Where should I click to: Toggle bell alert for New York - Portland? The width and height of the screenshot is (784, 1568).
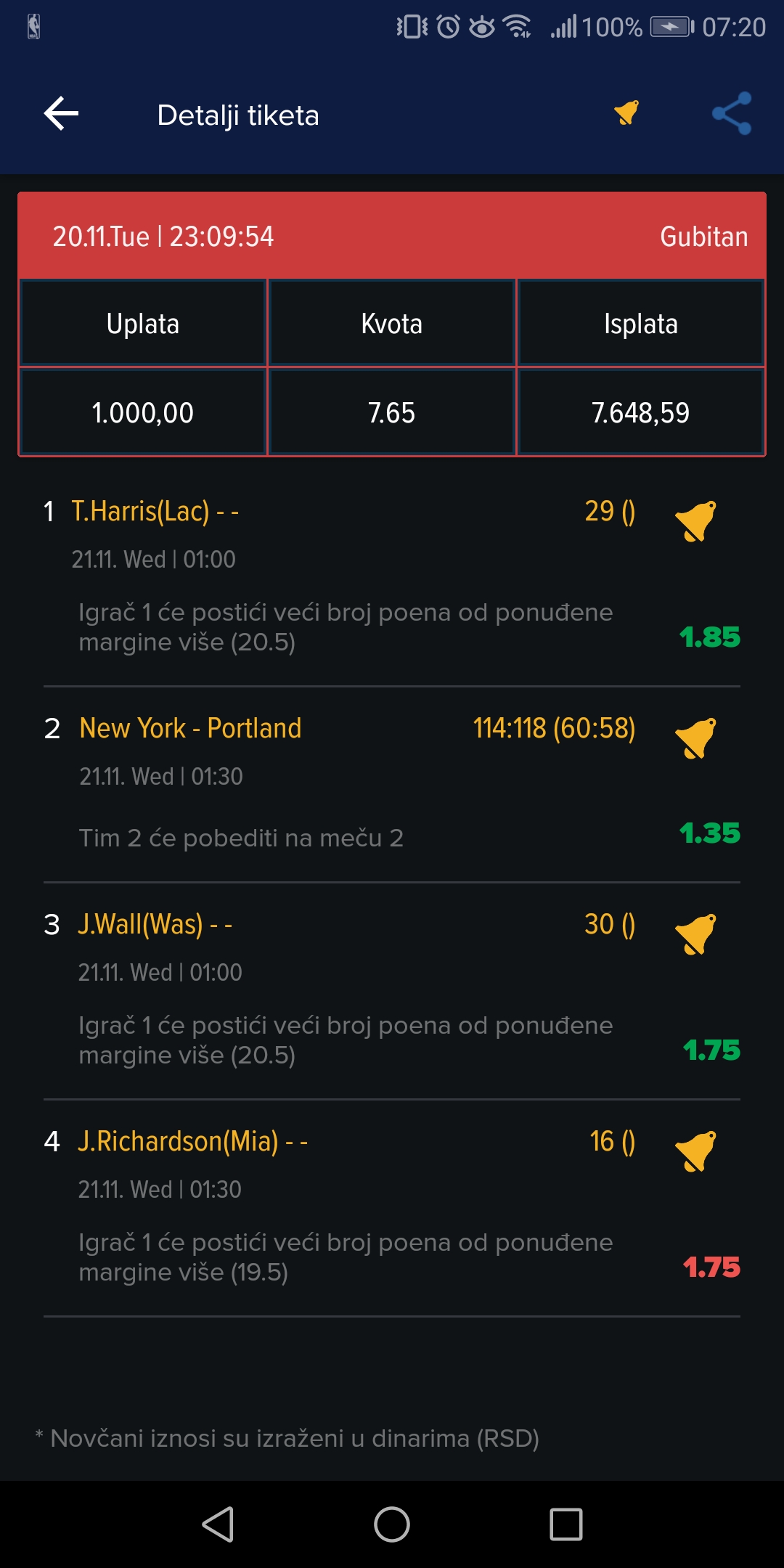point(695,738)
